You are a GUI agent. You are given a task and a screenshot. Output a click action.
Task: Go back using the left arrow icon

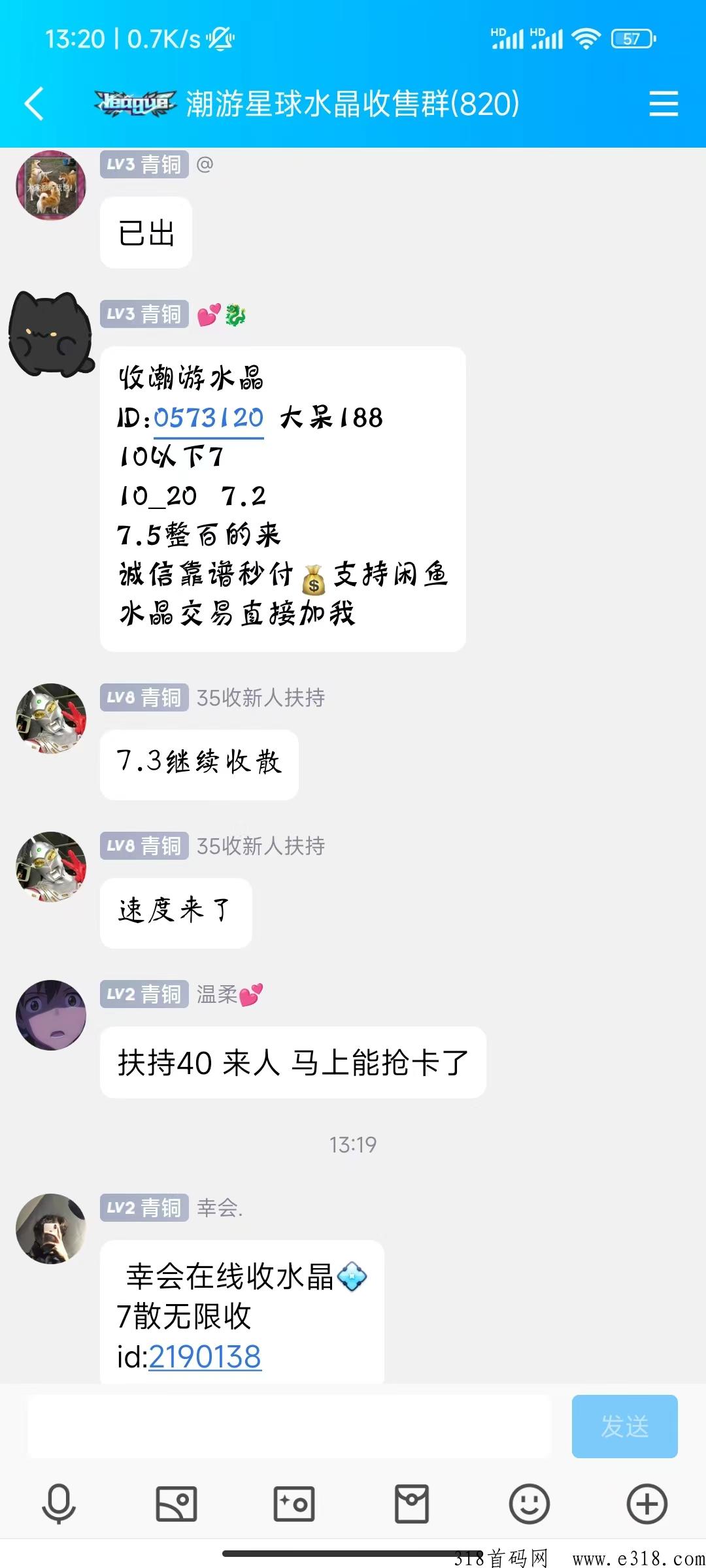(34, 105)
